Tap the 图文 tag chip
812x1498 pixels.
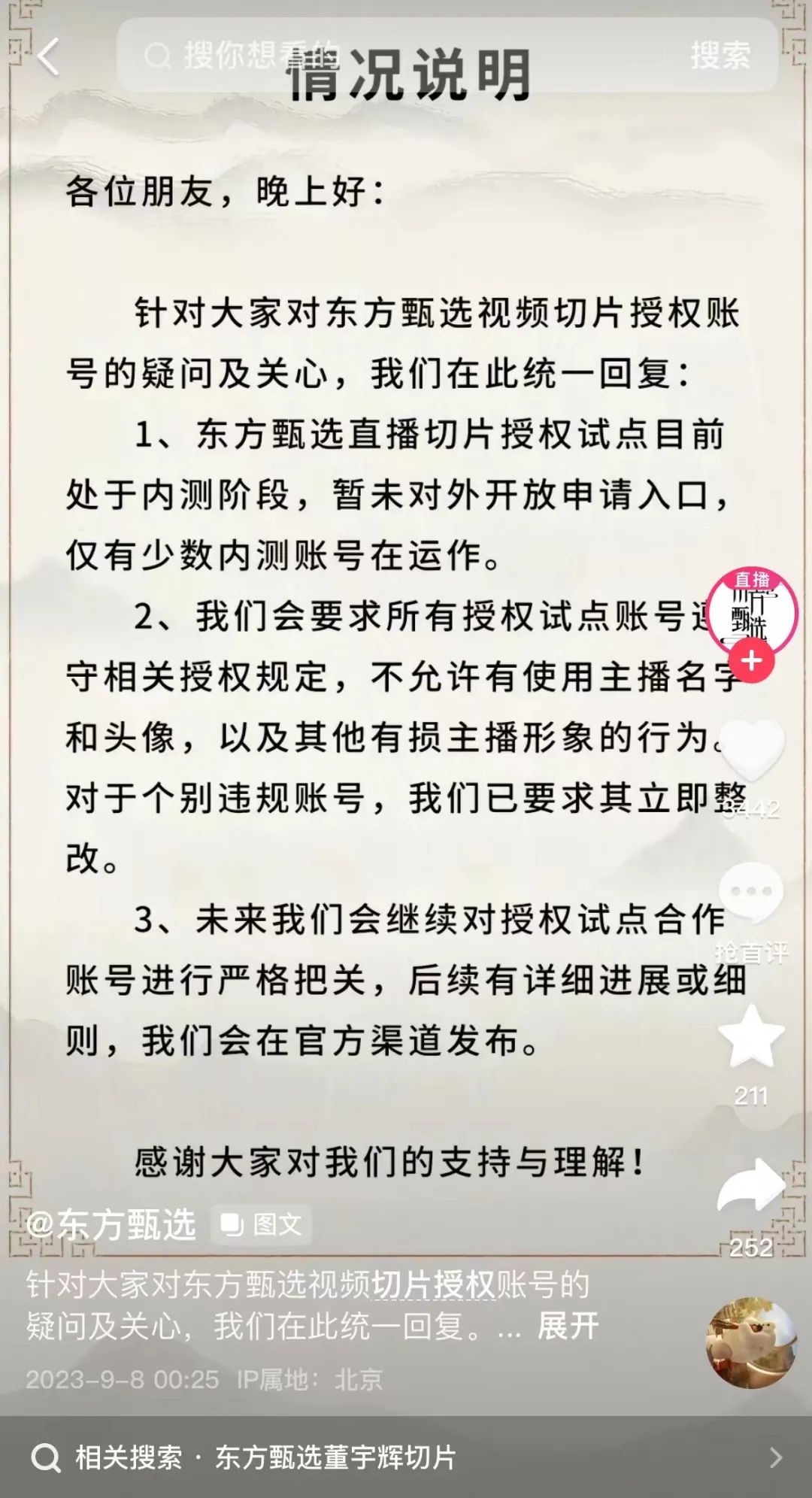click(x=262, y=1225)
